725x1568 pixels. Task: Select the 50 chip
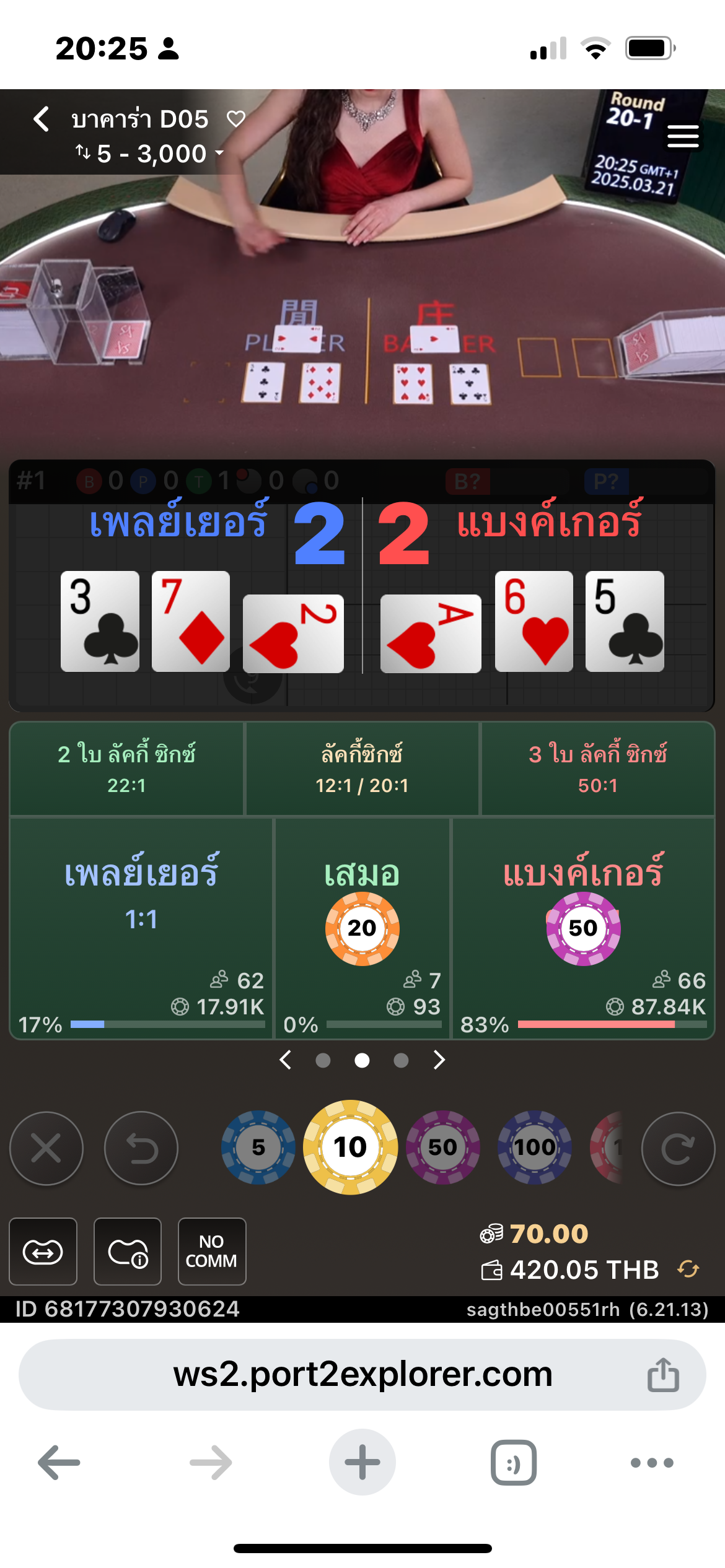[442, 1148]
